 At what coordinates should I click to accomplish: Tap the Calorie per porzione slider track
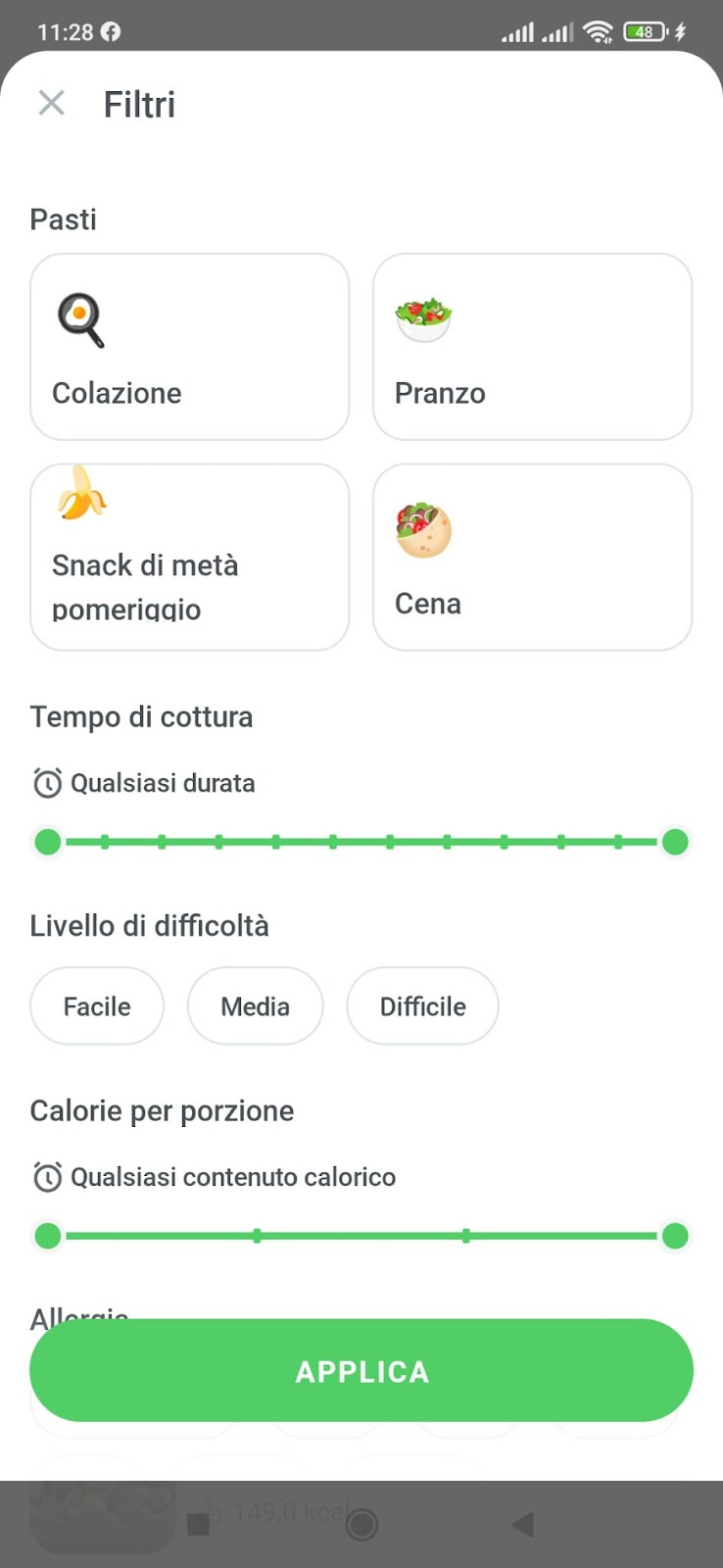[361, 1236]
